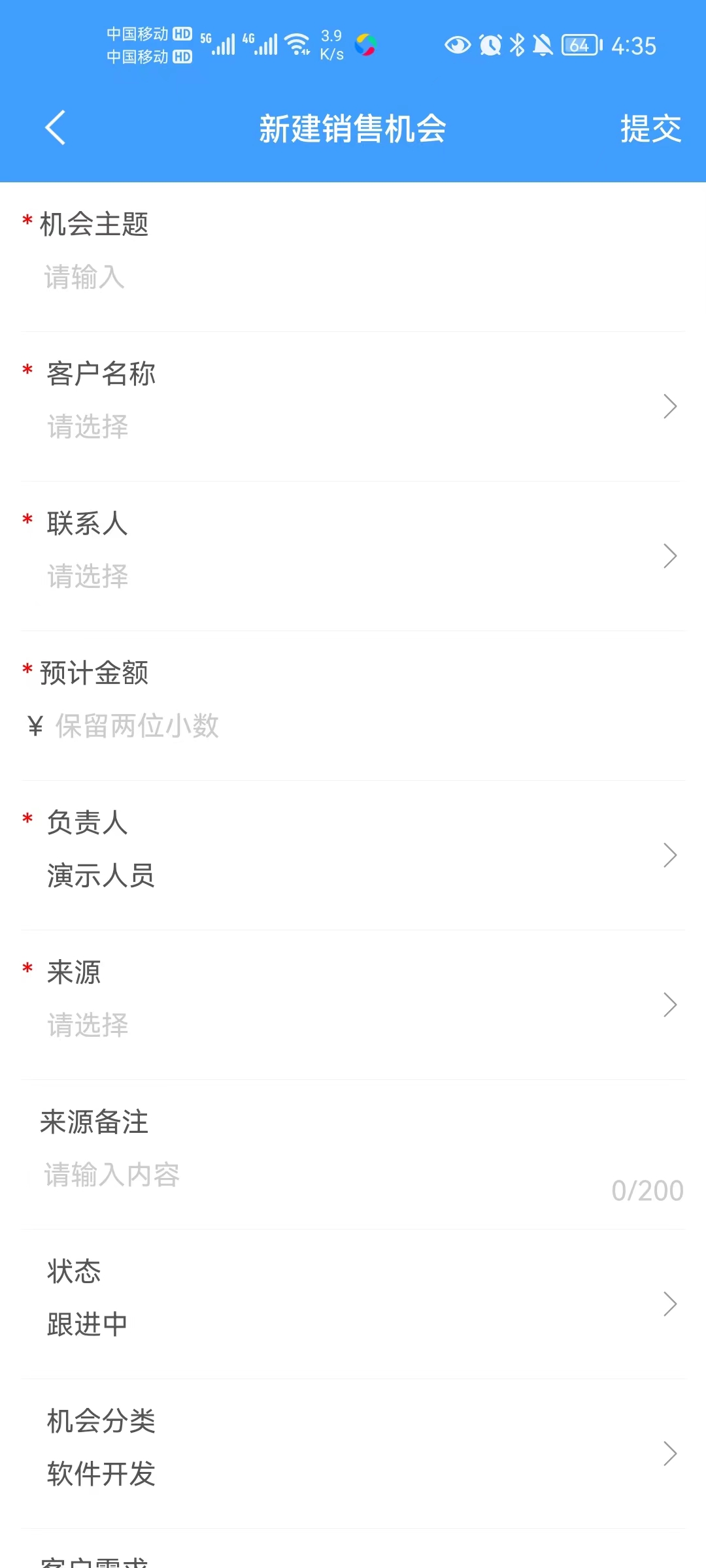
Task: Choose a contact under 联系人
Action: point(353,556)
